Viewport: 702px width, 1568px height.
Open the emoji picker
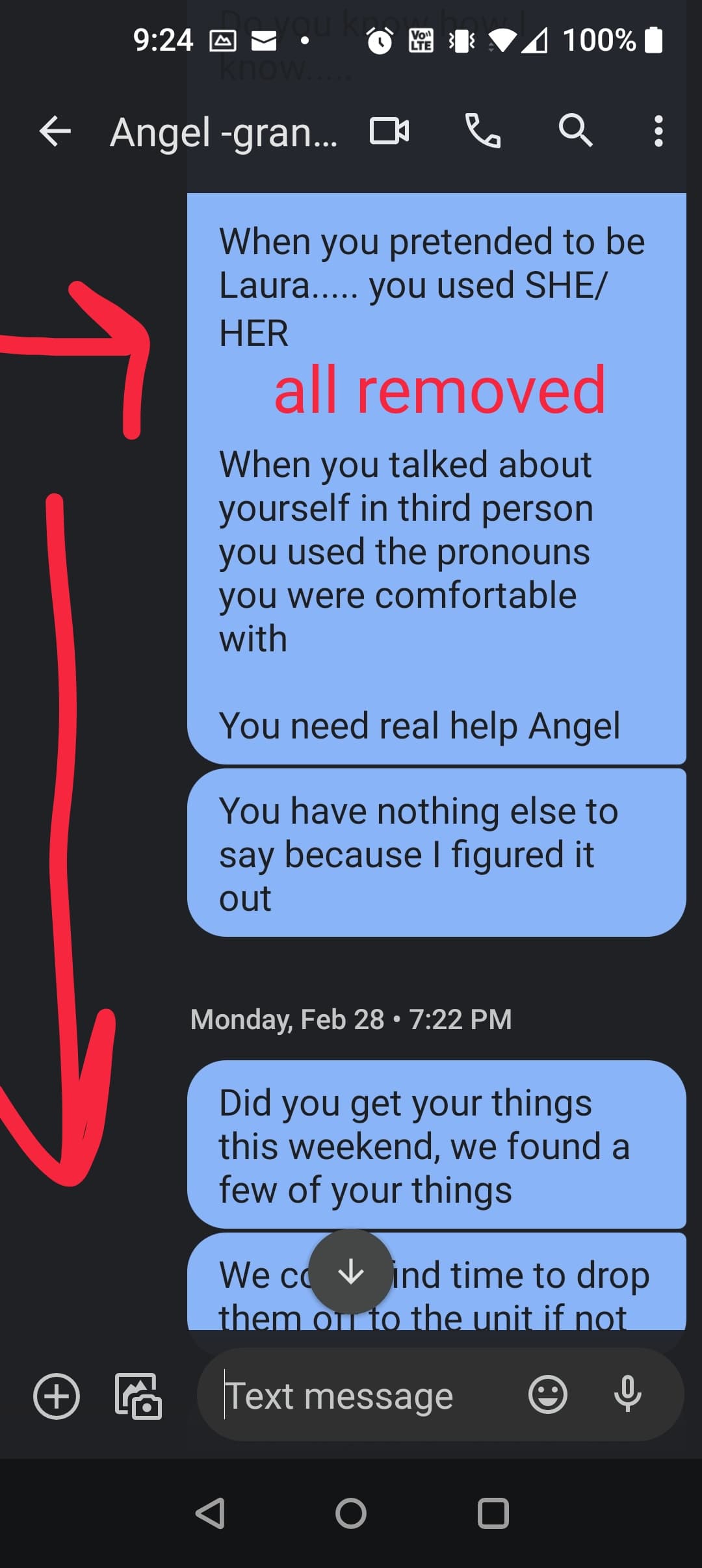pos(548,1394)
